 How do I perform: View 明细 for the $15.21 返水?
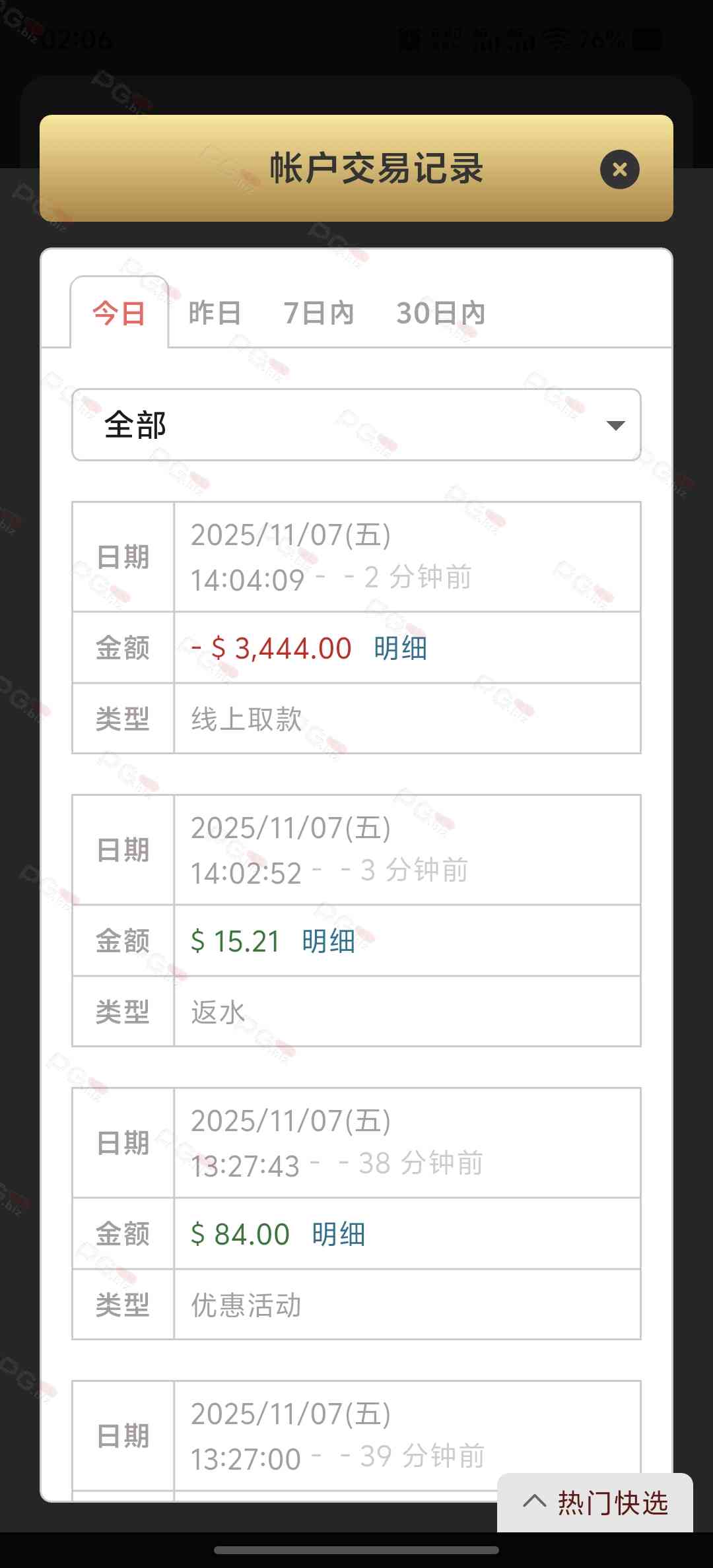click(x=328, y=941)
